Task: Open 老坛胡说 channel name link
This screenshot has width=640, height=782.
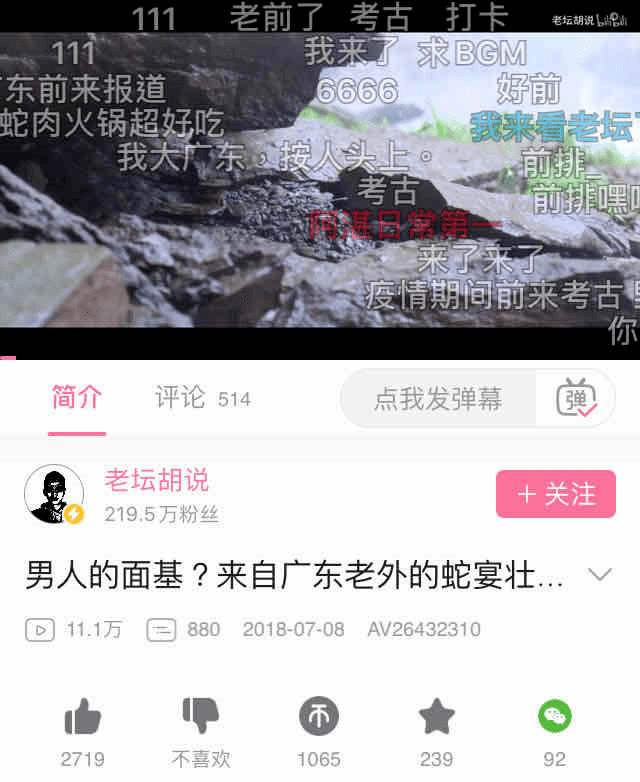Action: (x=157, y=480)
